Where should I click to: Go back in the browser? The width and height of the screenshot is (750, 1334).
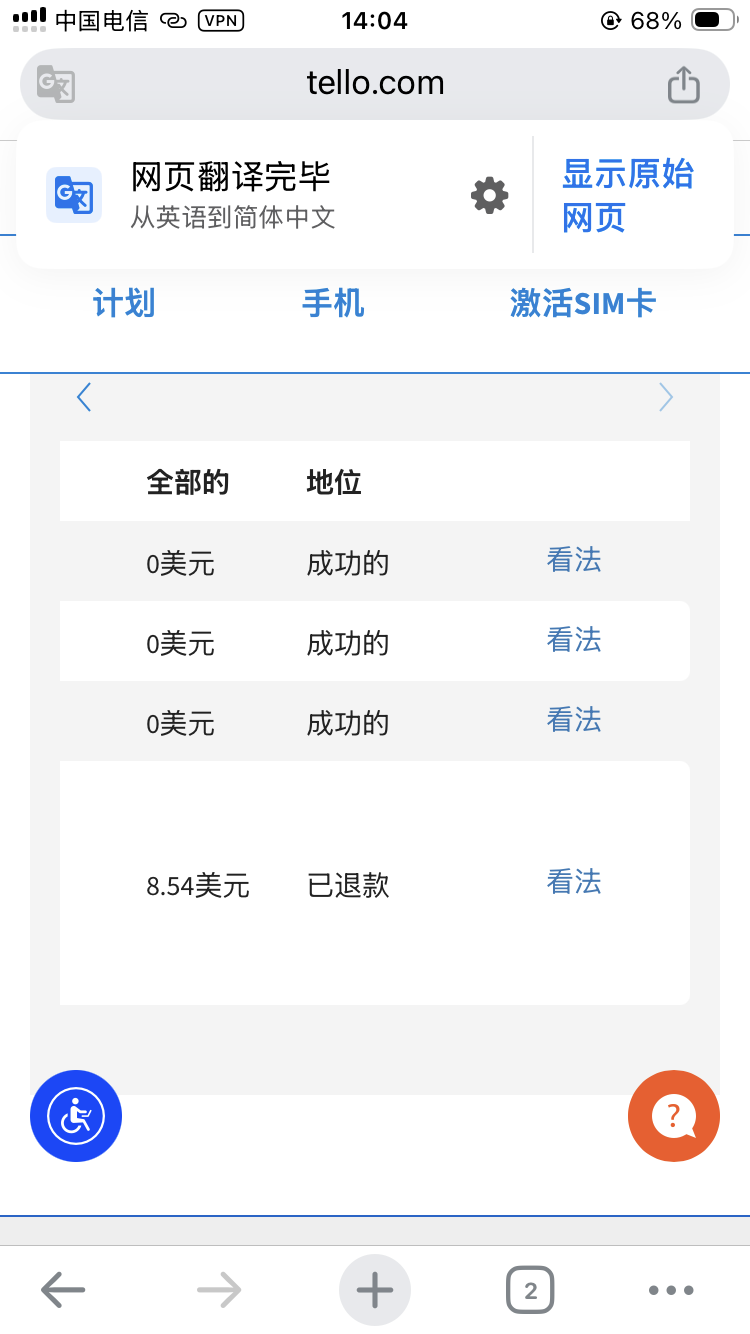(63, 1291)
